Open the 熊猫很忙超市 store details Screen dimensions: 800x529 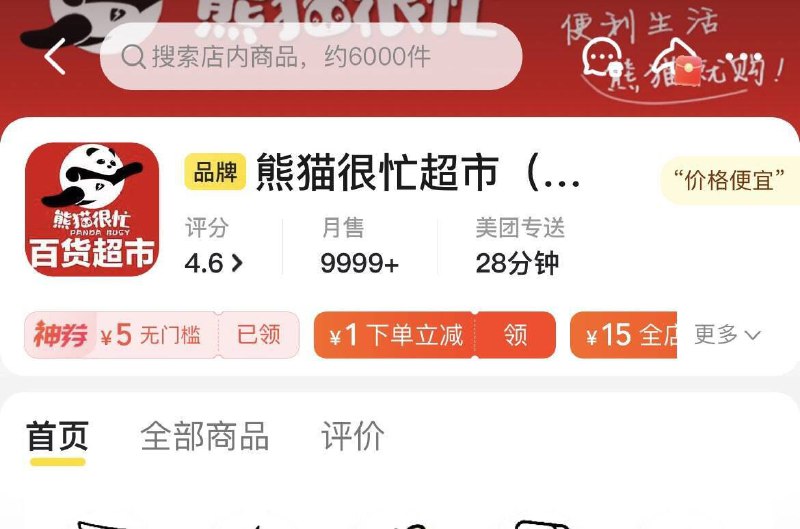point(417,172)
